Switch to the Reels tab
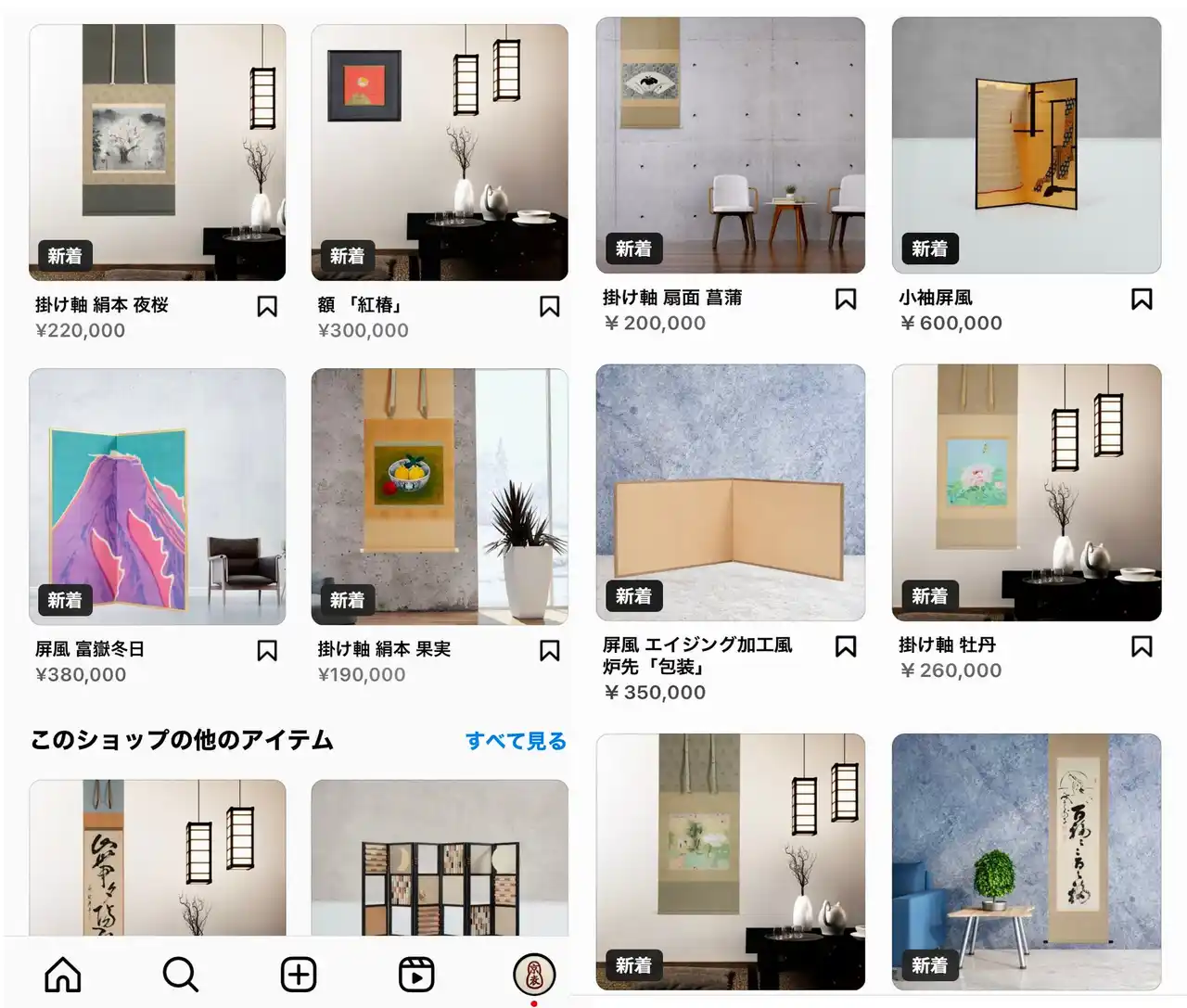1187x1008 pixels. point(416,975)
